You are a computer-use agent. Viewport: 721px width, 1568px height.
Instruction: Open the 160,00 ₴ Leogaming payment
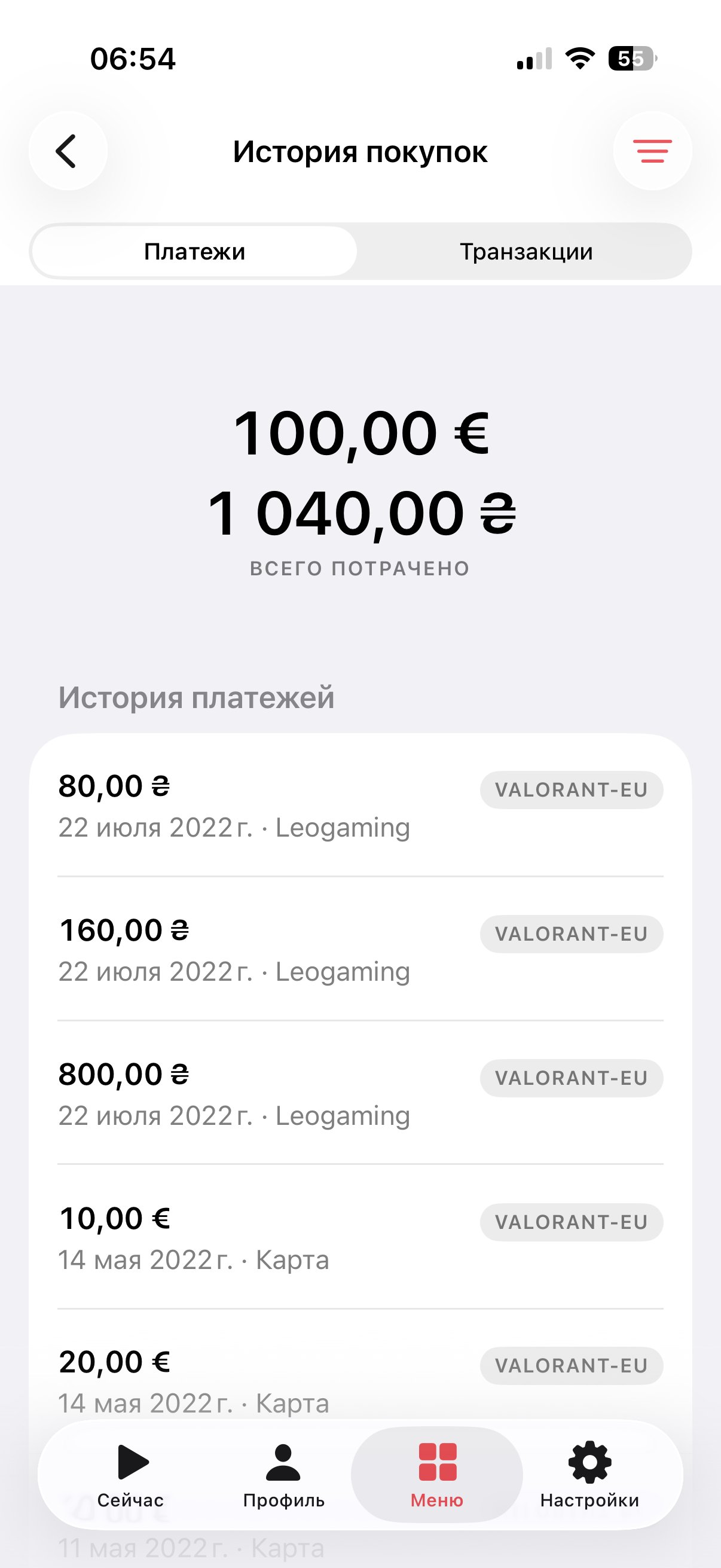tap(360, 950)
